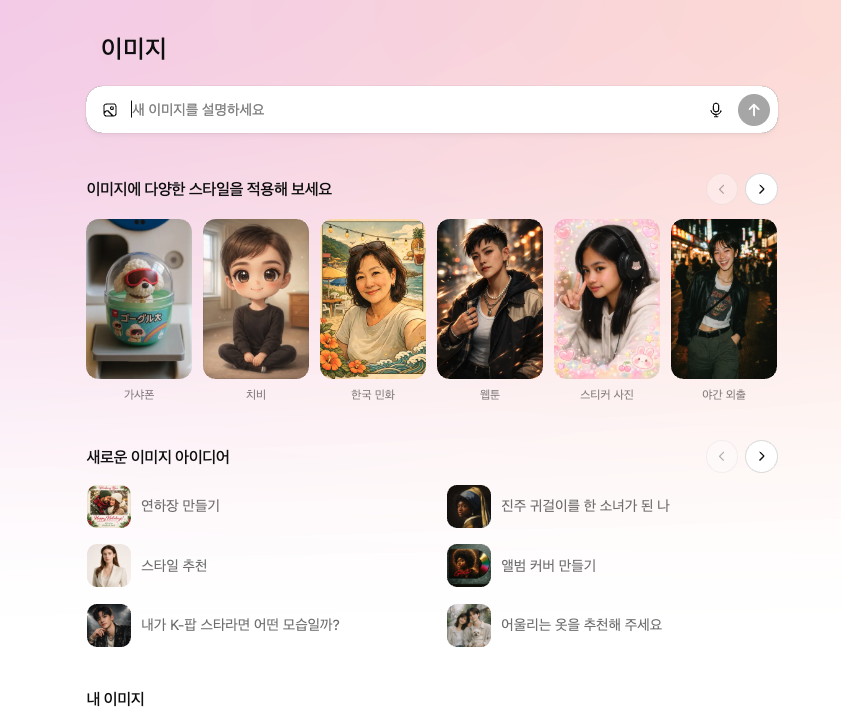Open the 연하장 만들기 idea
The width and height of the screenshot is (841, 717).
(x=180, y=506)
